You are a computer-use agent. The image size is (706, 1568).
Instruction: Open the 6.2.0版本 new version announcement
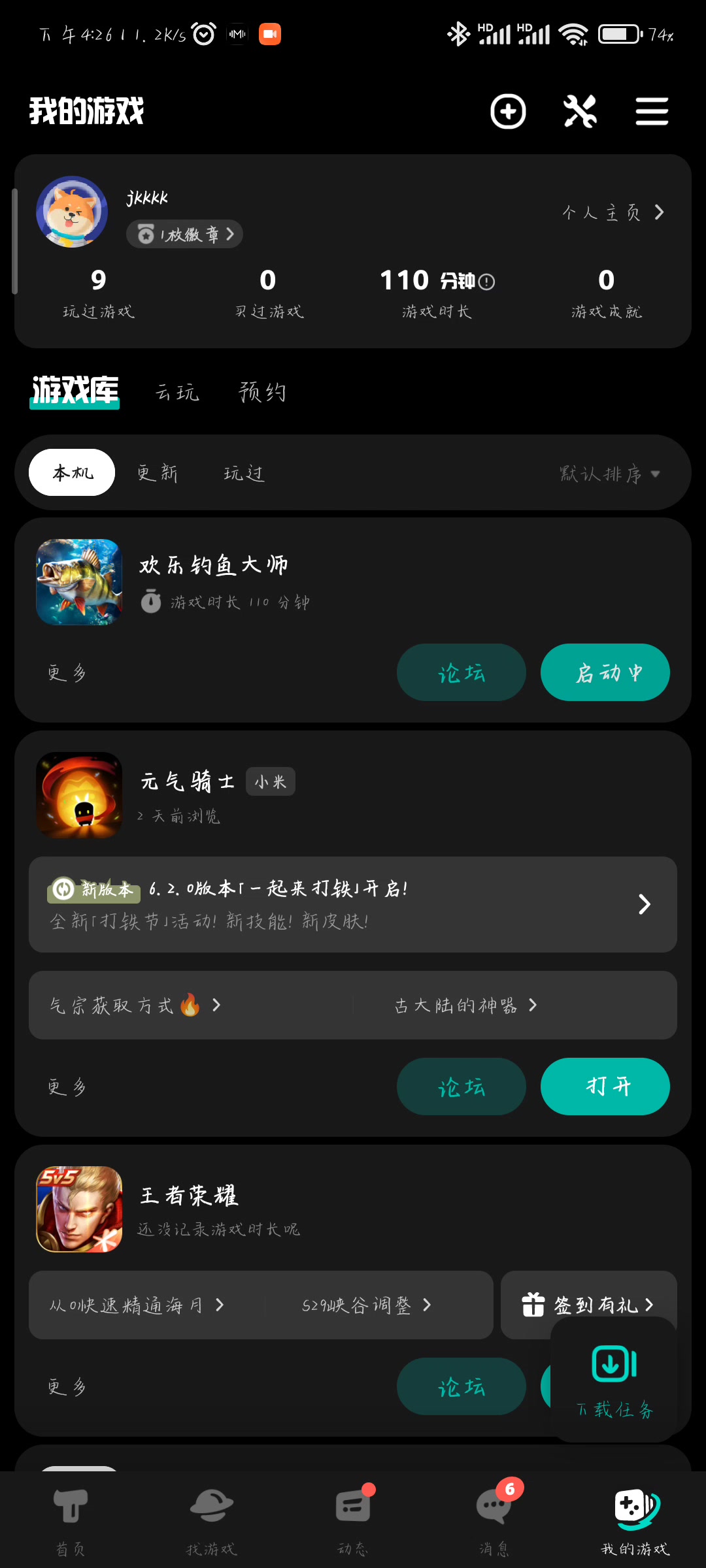[x=353, y=904]
